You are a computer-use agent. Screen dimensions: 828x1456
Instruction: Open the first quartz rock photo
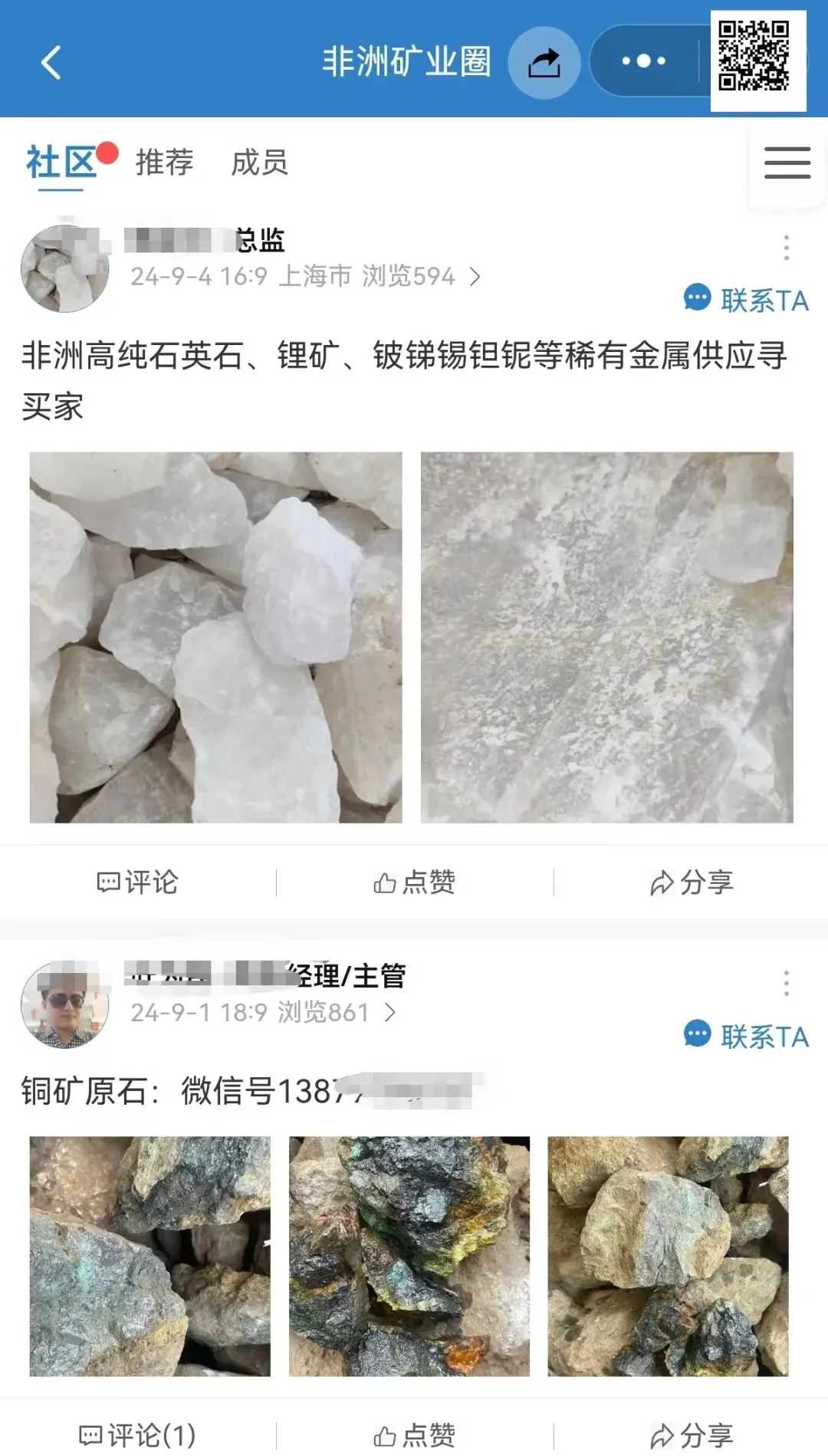(215, 637)
